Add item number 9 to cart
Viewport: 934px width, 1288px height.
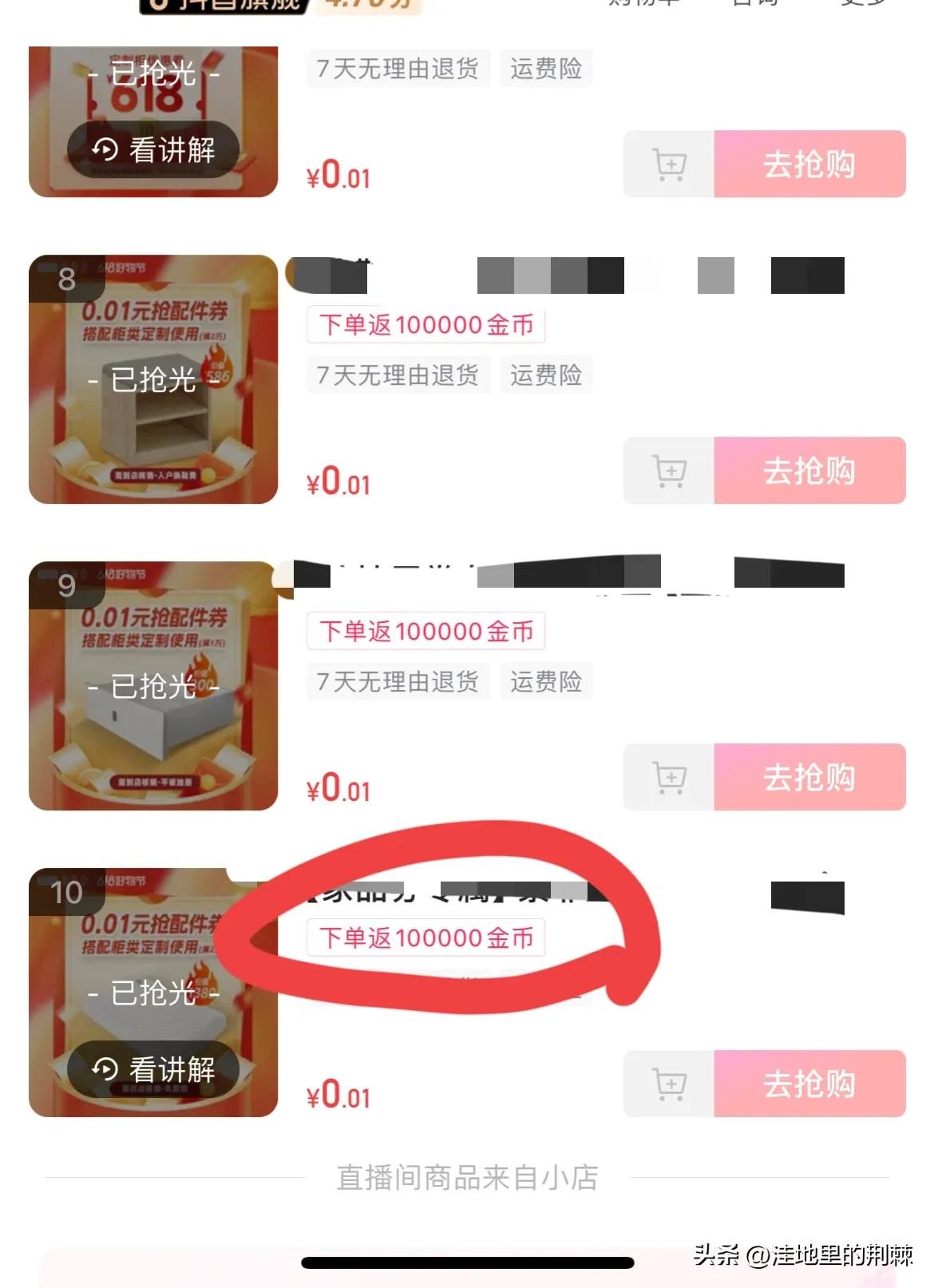pos(669,777)
